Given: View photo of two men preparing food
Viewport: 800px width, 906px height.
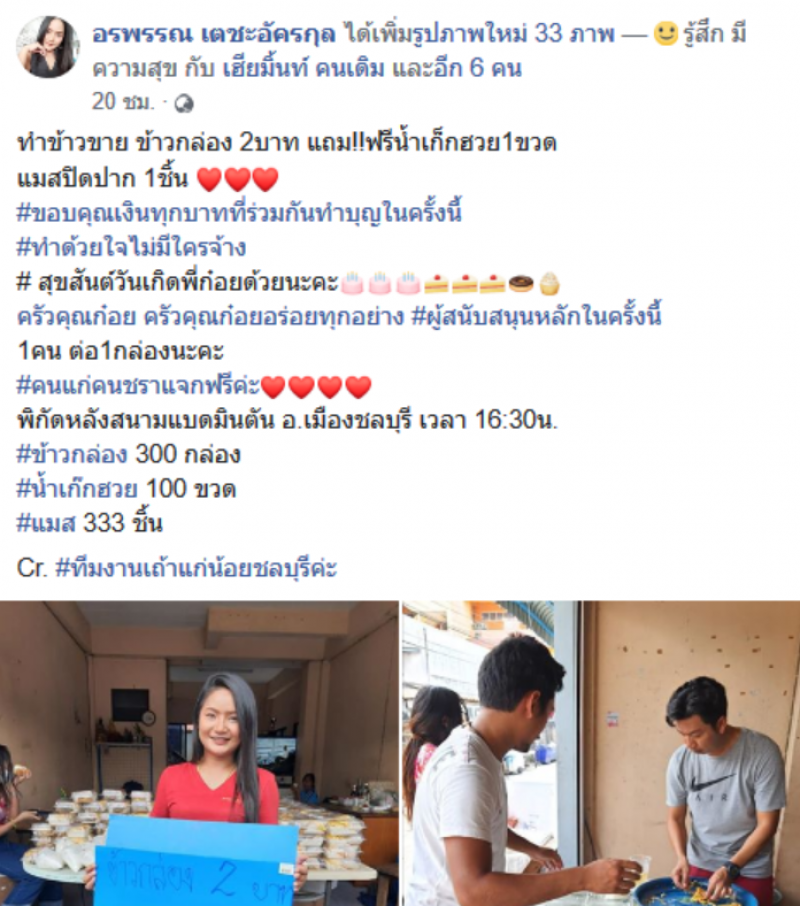Looking at the screenshot, I should (x=601, y=753).
